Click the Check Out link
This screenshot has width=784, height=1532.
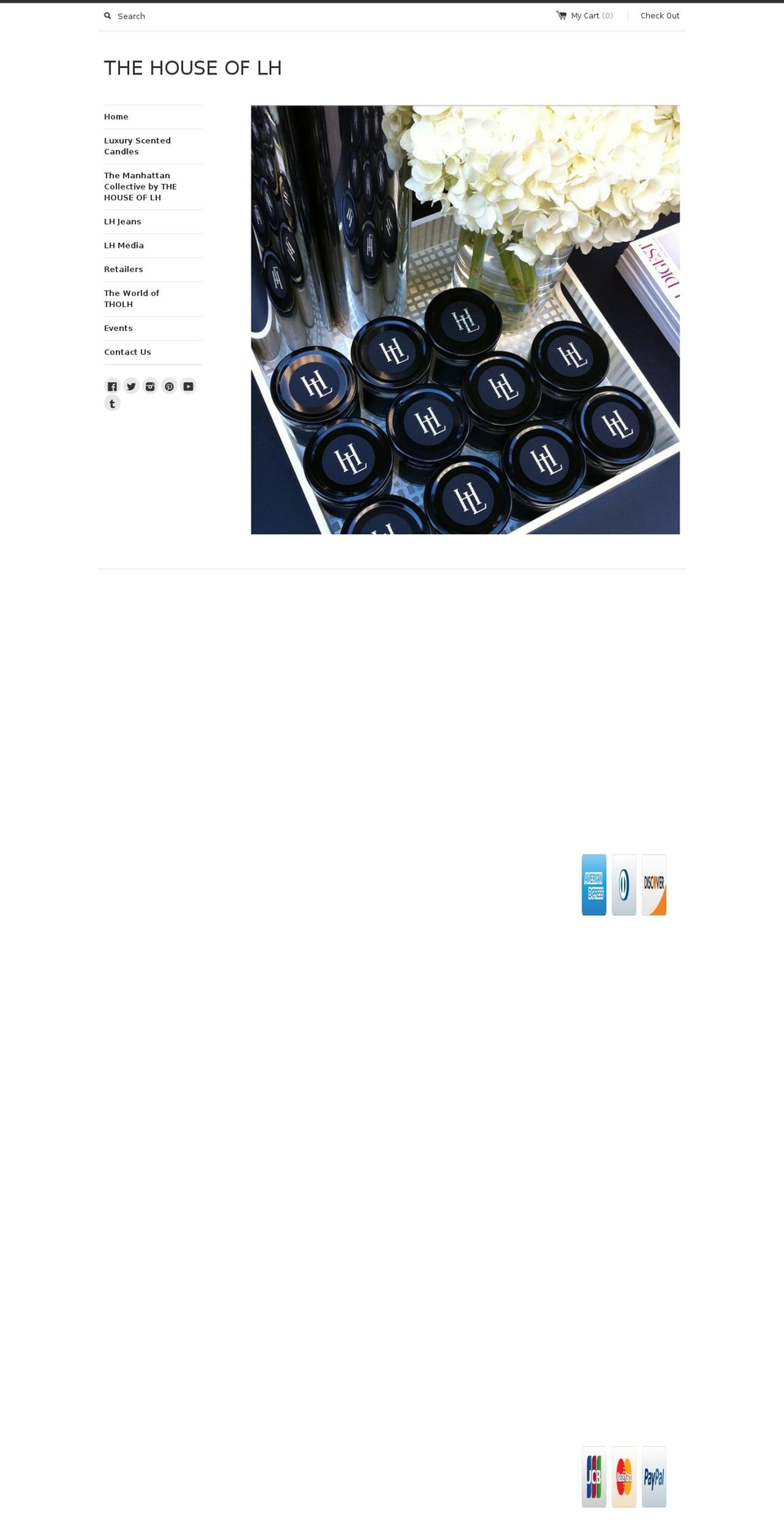pyautogui.click(x=659, y=16)
